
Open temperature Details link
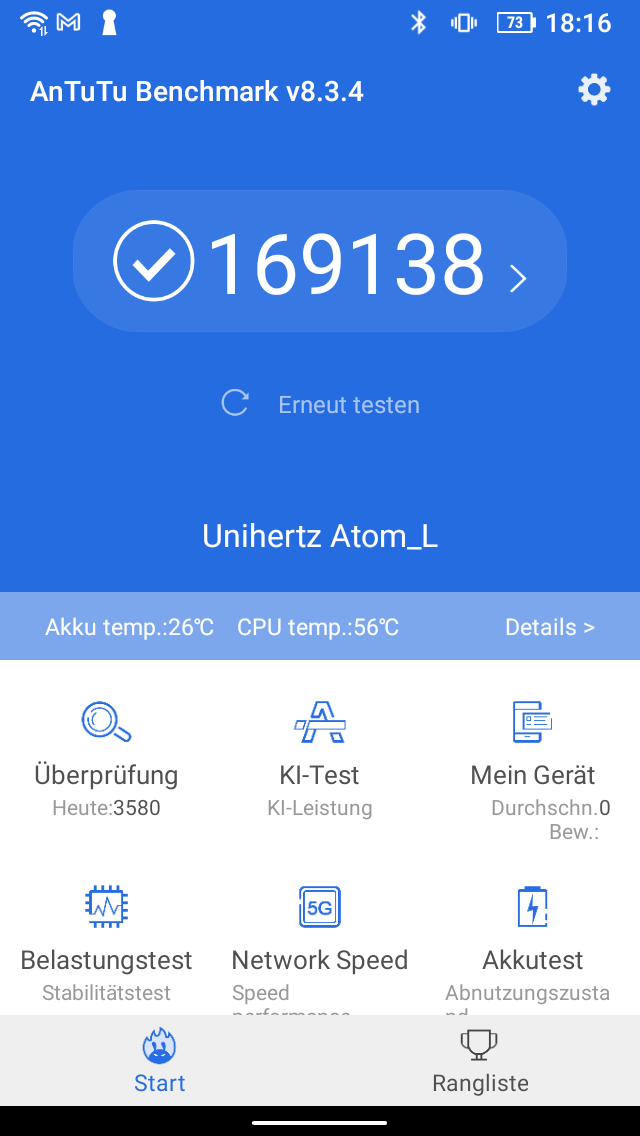click(549, 627)
